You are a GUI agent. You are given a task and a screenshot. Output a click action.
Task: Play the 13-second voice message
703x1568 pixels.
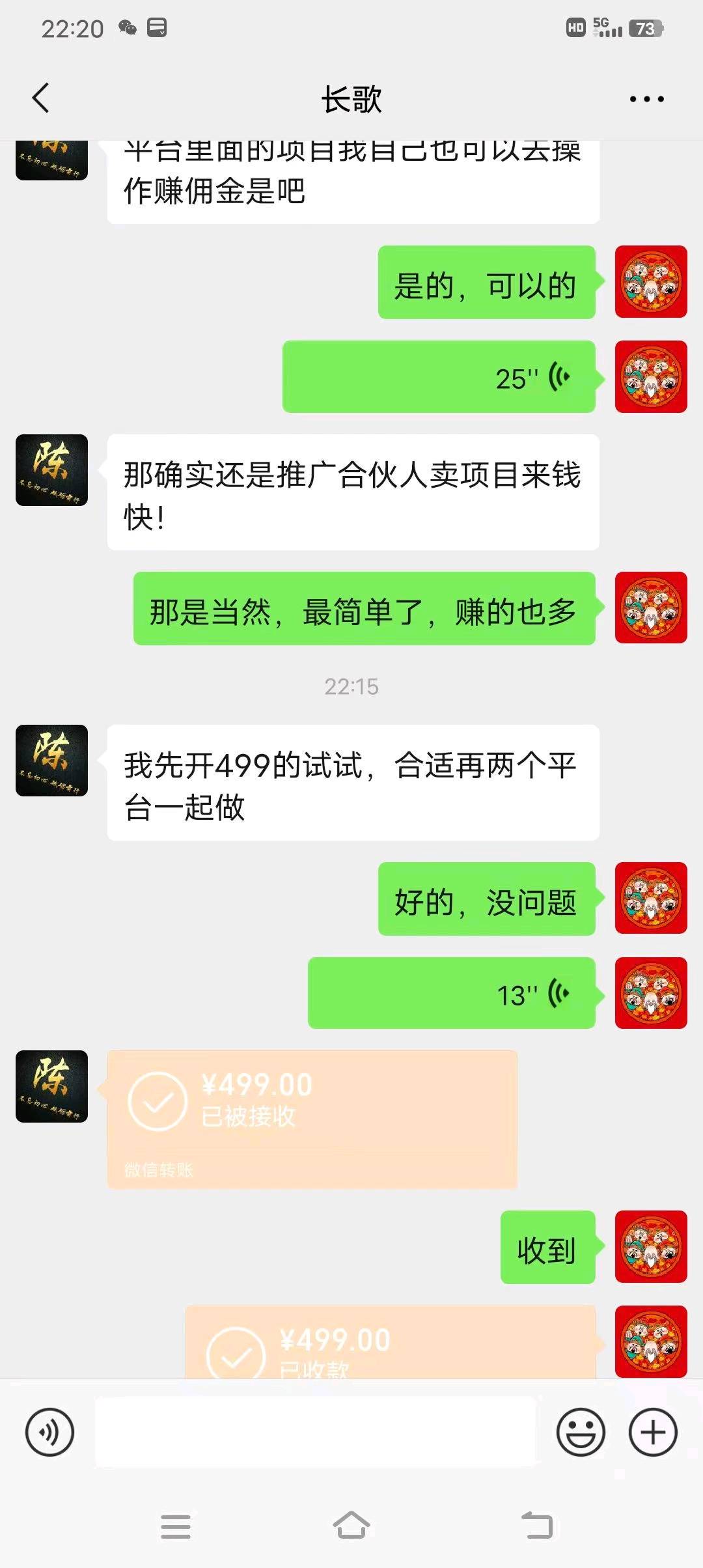[451, 994]
